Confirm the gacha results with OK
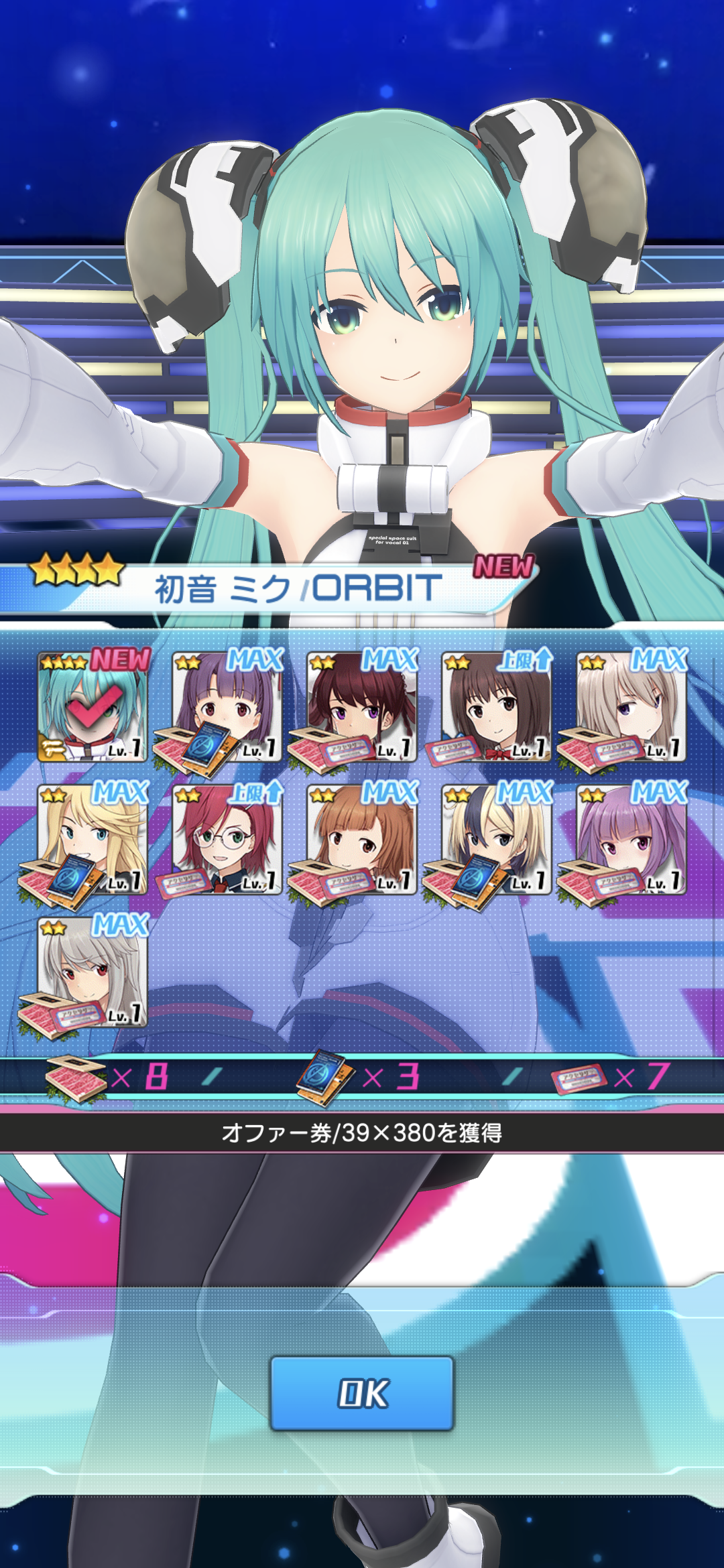This screenshot has height=1568, width=724. click(362, 1393)
